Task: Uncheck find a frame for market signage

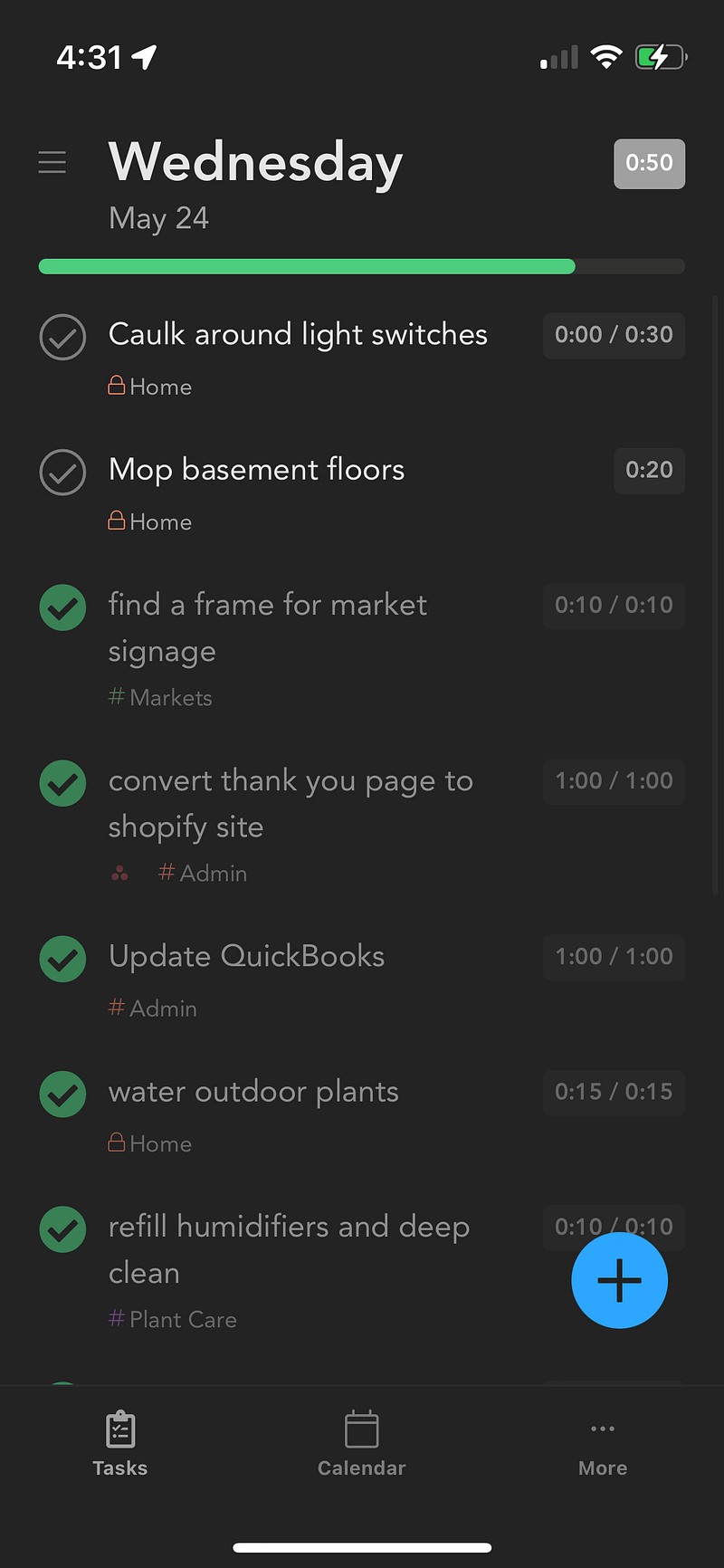Action: click(x=62, y=607)
